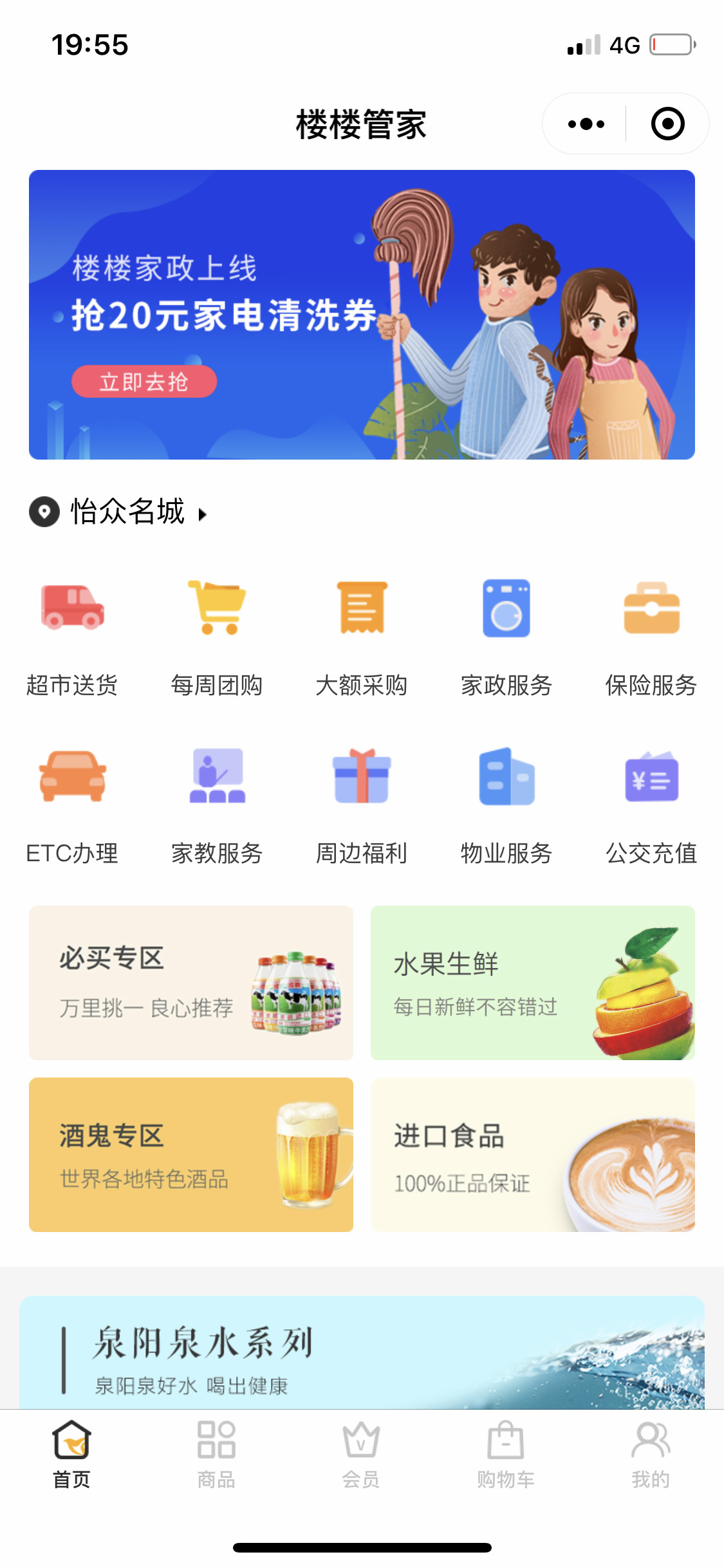Screen dimensions: 724x1568
Task: Tap the 立即去抢 button on the banner
Action: click(x=144, y=382)
